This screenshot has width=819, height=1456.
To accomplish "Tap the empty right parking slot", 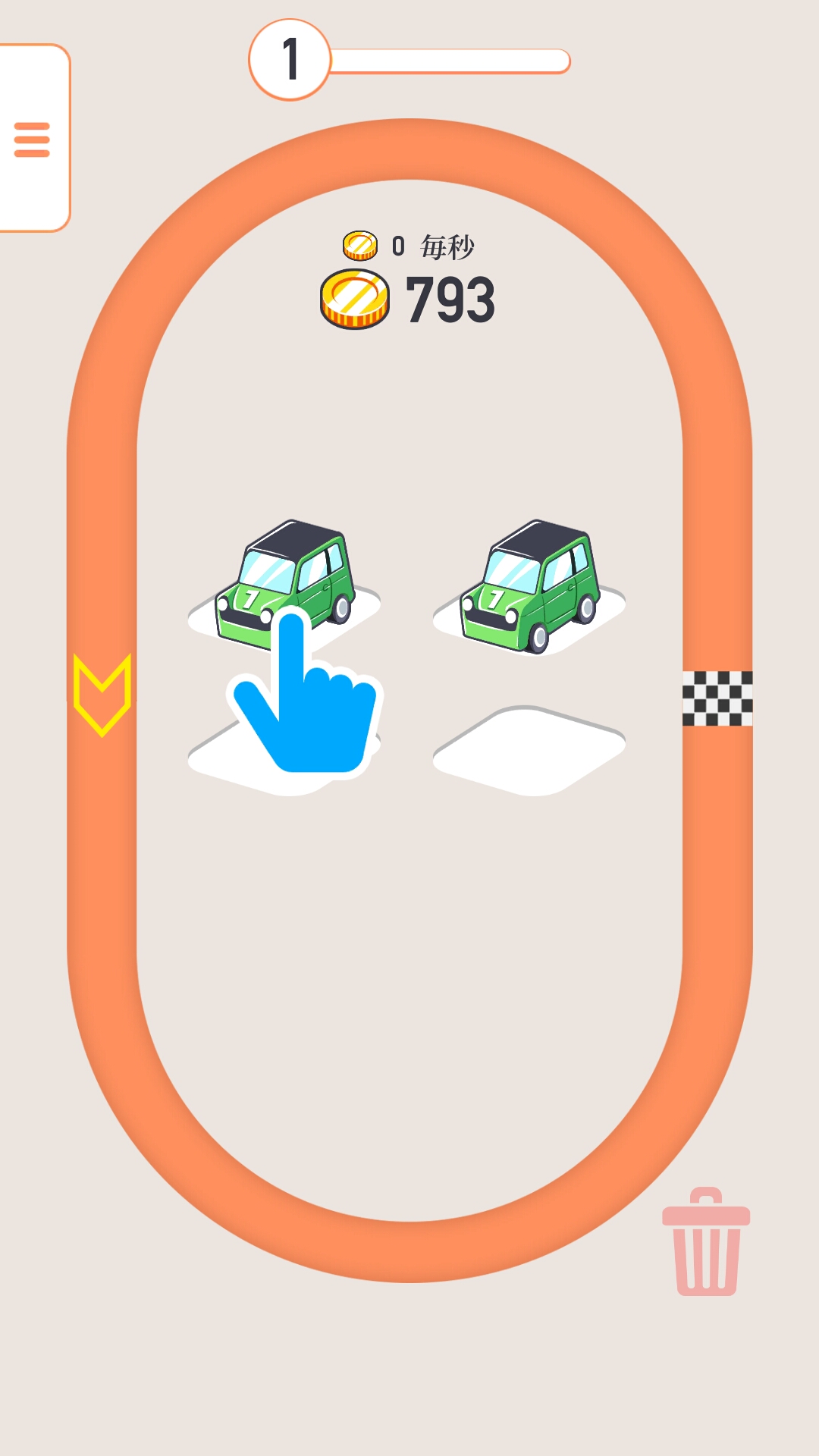I will click(x=529, y=751).
